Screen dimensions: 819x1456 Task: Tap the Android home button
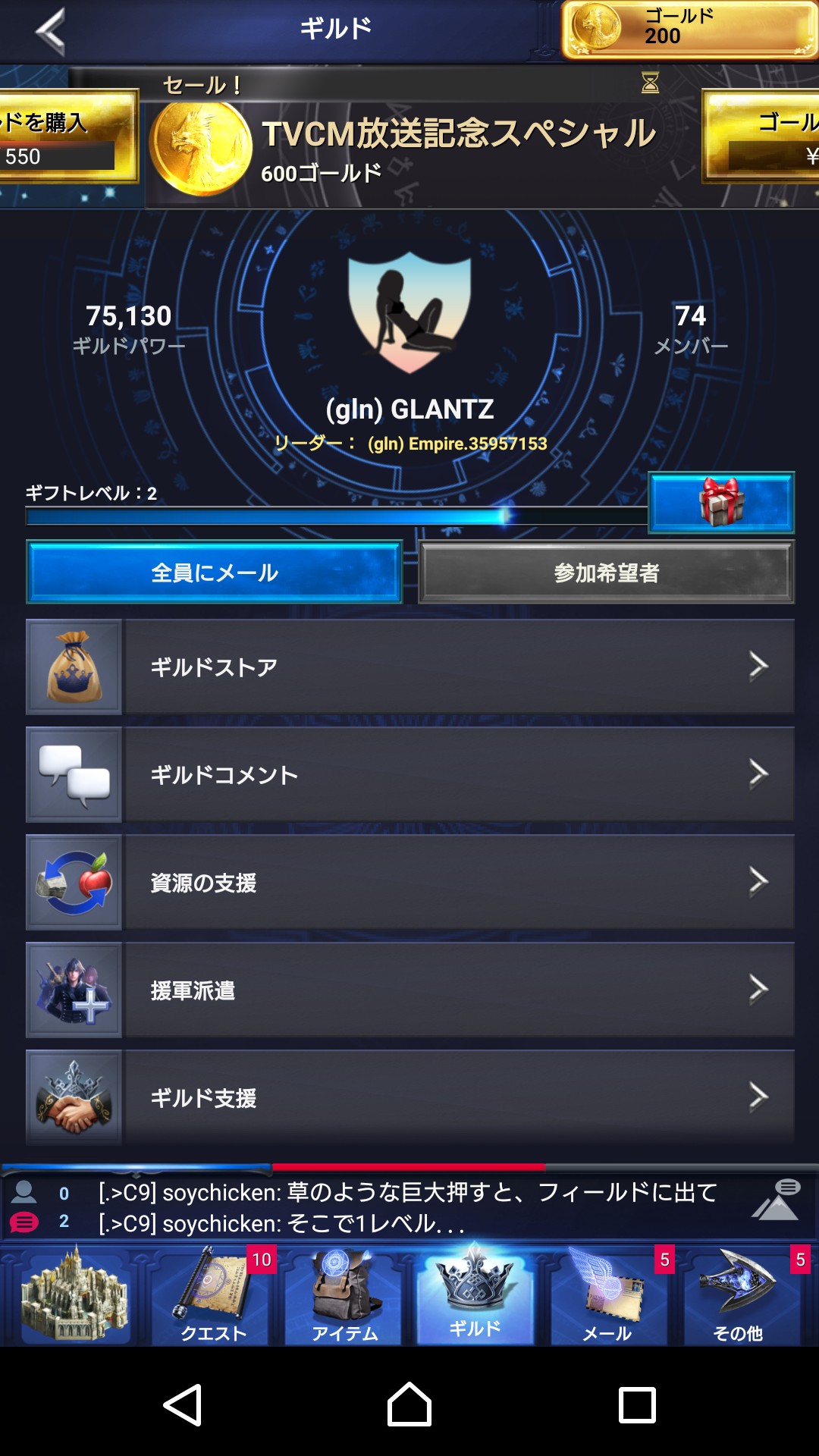tap(409, 1404)
